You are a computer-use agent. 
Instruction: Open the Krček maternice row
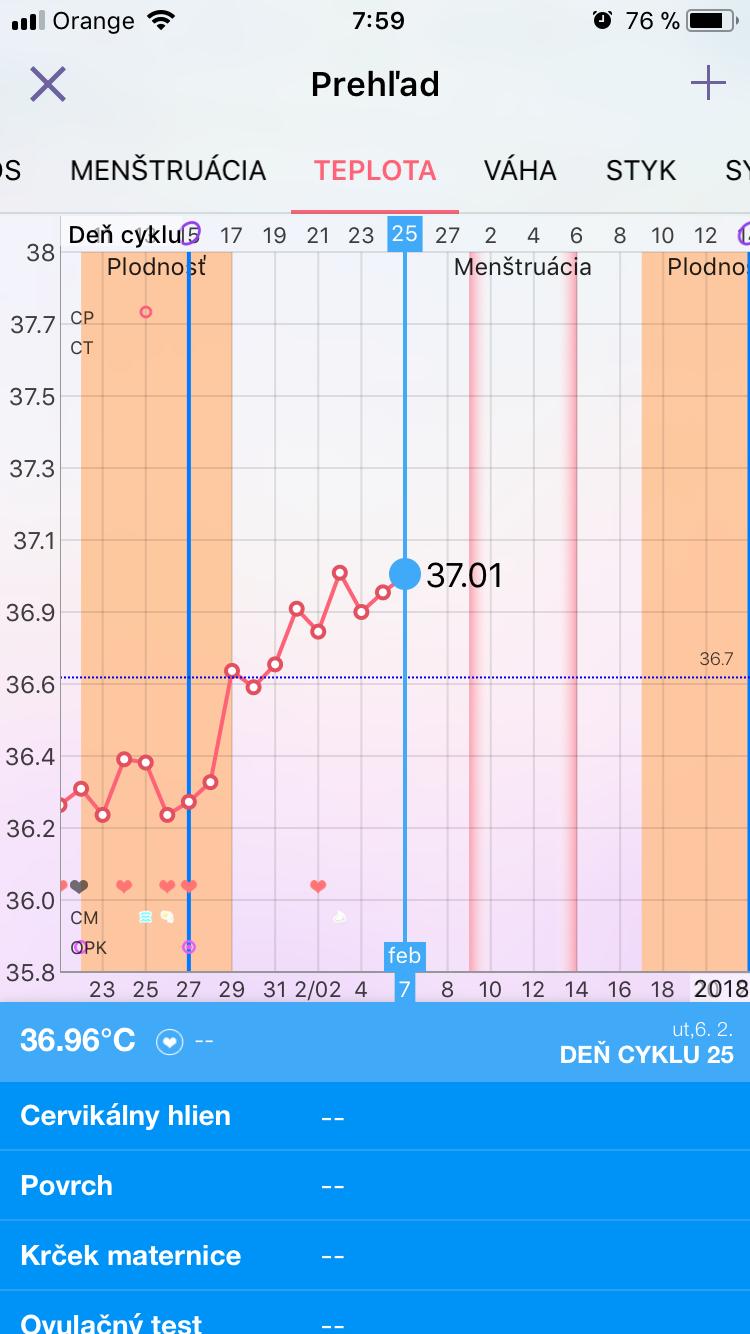(375, 1256)
